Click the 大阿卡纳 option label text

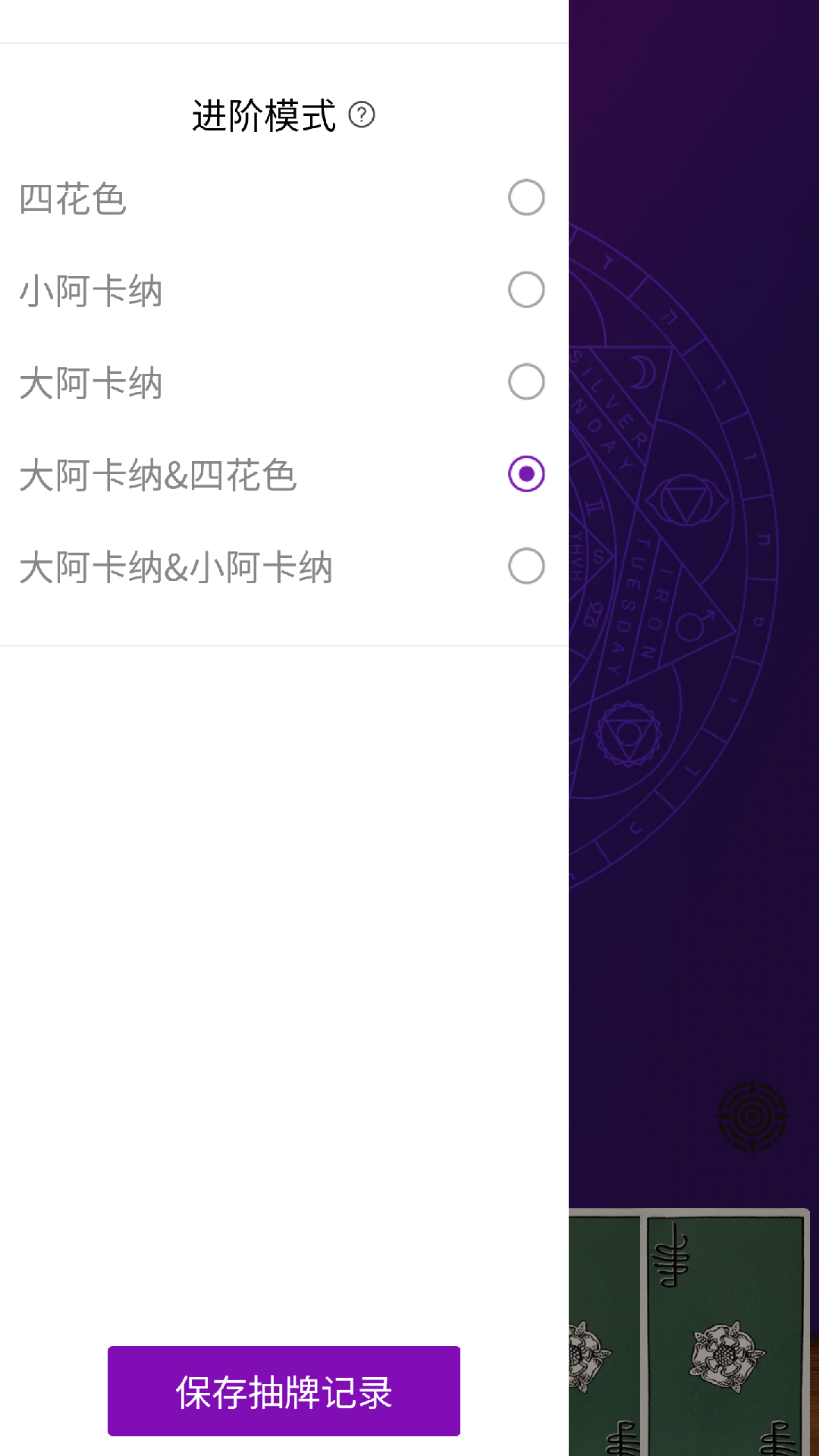click(x=91, y=382)
